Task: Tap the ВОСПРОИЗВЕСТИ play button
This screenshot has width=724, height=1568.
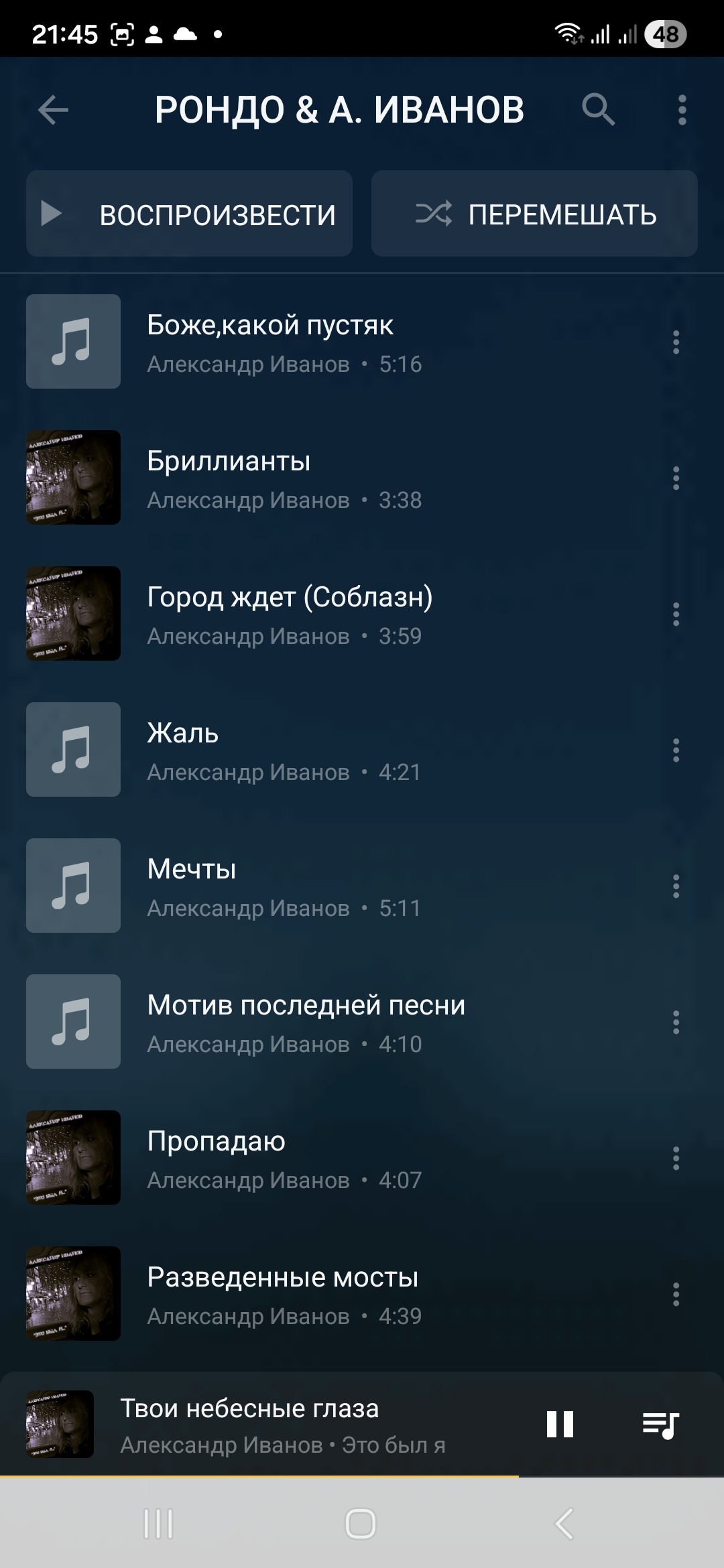Action: coord(189,214)
